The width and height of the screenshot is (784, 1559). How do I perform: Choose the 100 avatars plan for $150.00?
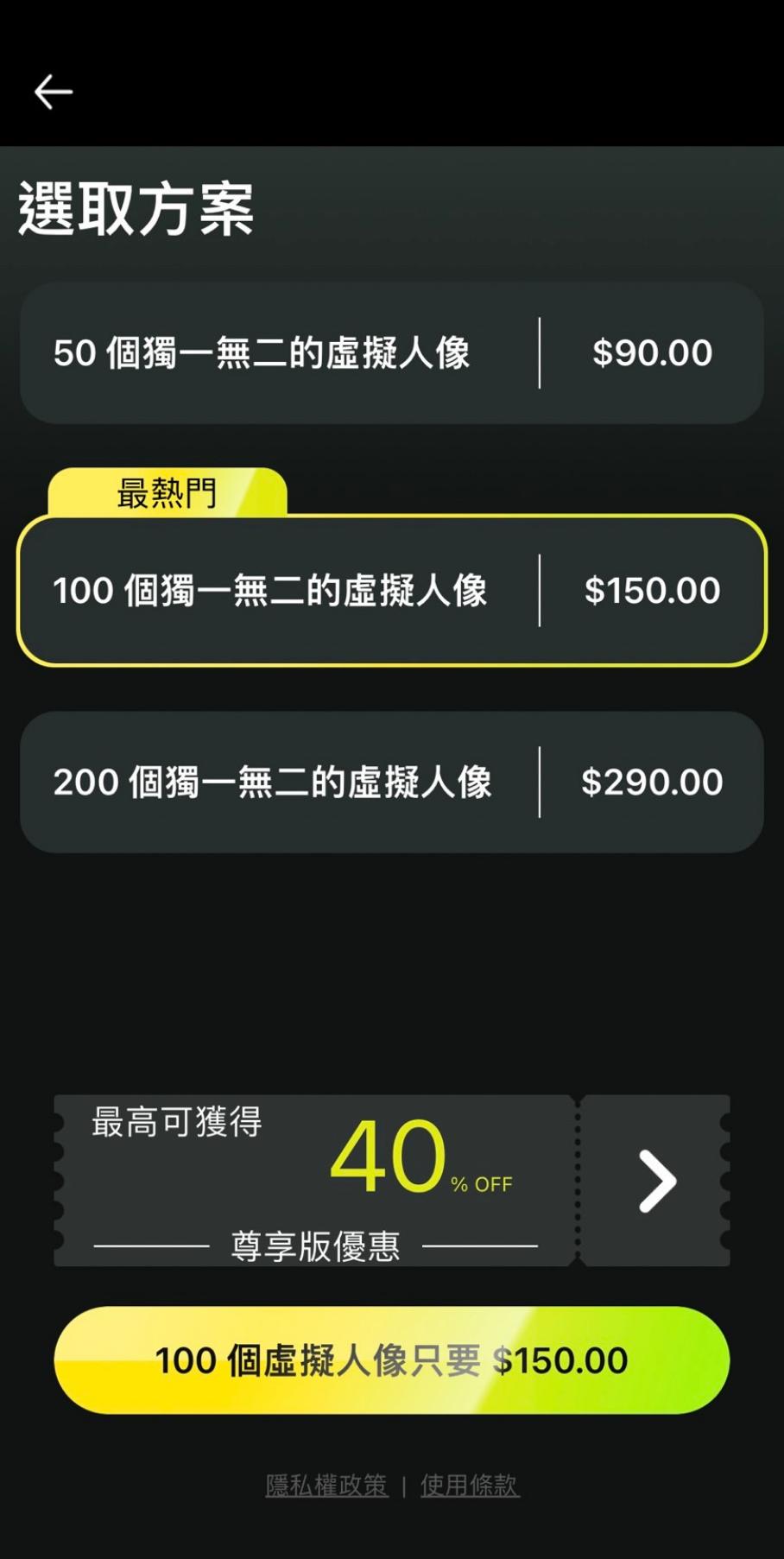(391, 591)
